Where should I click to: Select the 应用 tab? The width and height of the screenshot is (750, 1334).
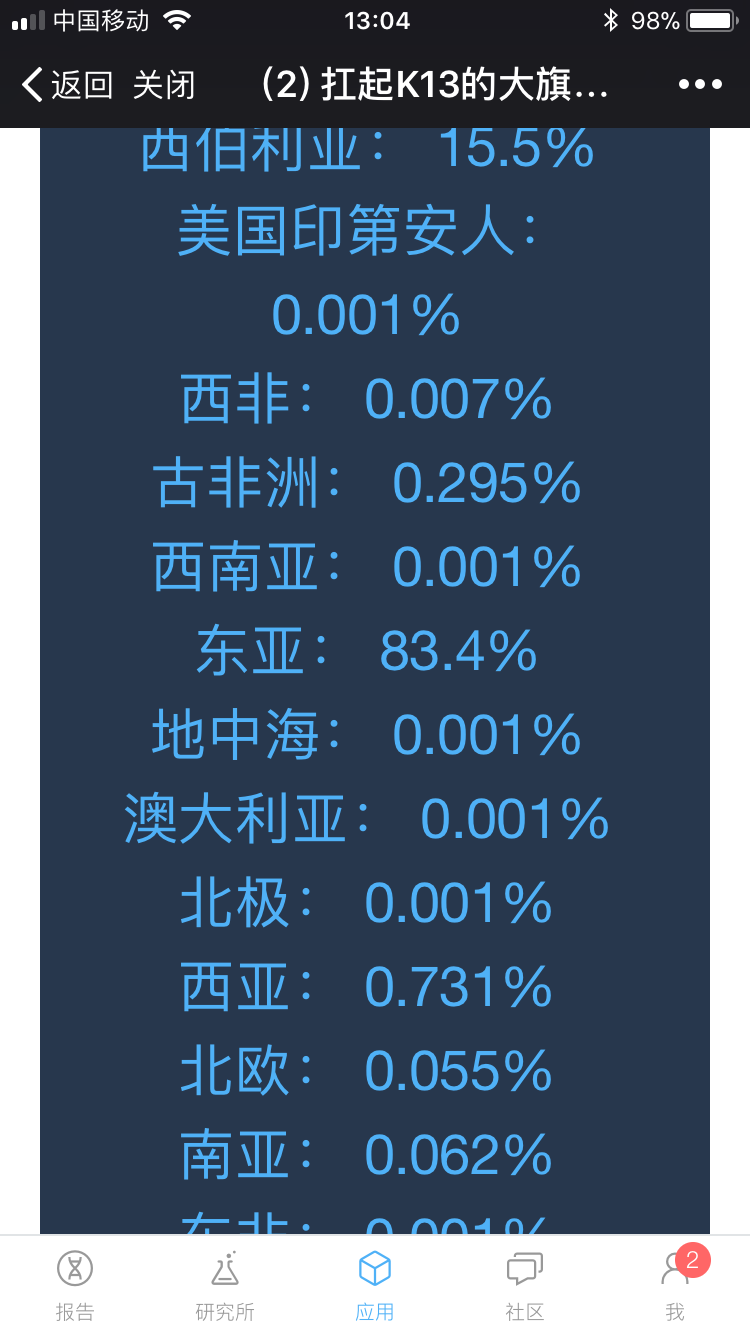point(375,1285)
